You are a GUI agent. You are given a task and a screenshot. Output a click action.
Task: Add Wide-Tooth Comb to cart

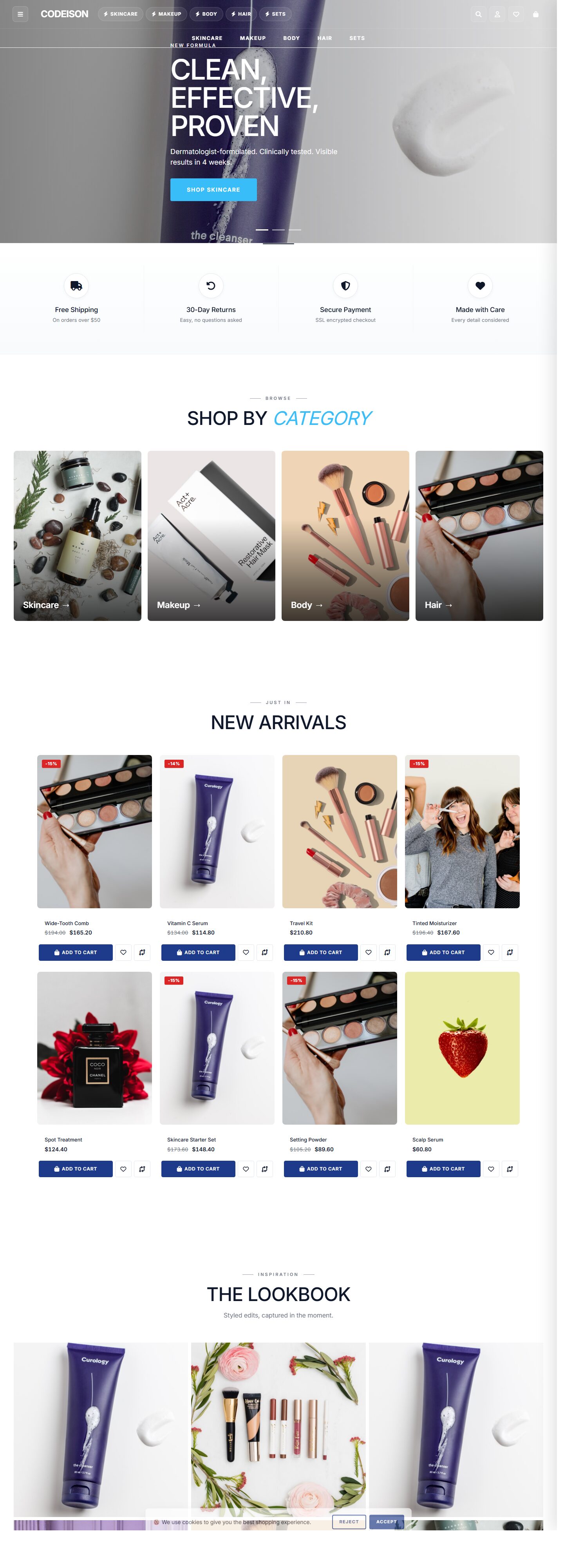pos(76,952)
